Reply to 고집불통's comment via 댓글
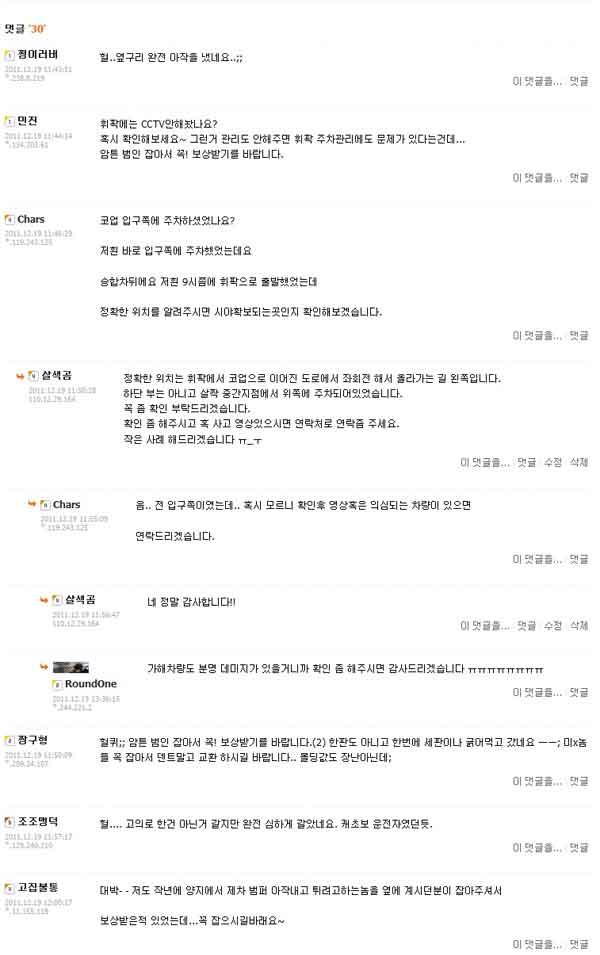The image size is (600, 955). [x=578, y=944]
